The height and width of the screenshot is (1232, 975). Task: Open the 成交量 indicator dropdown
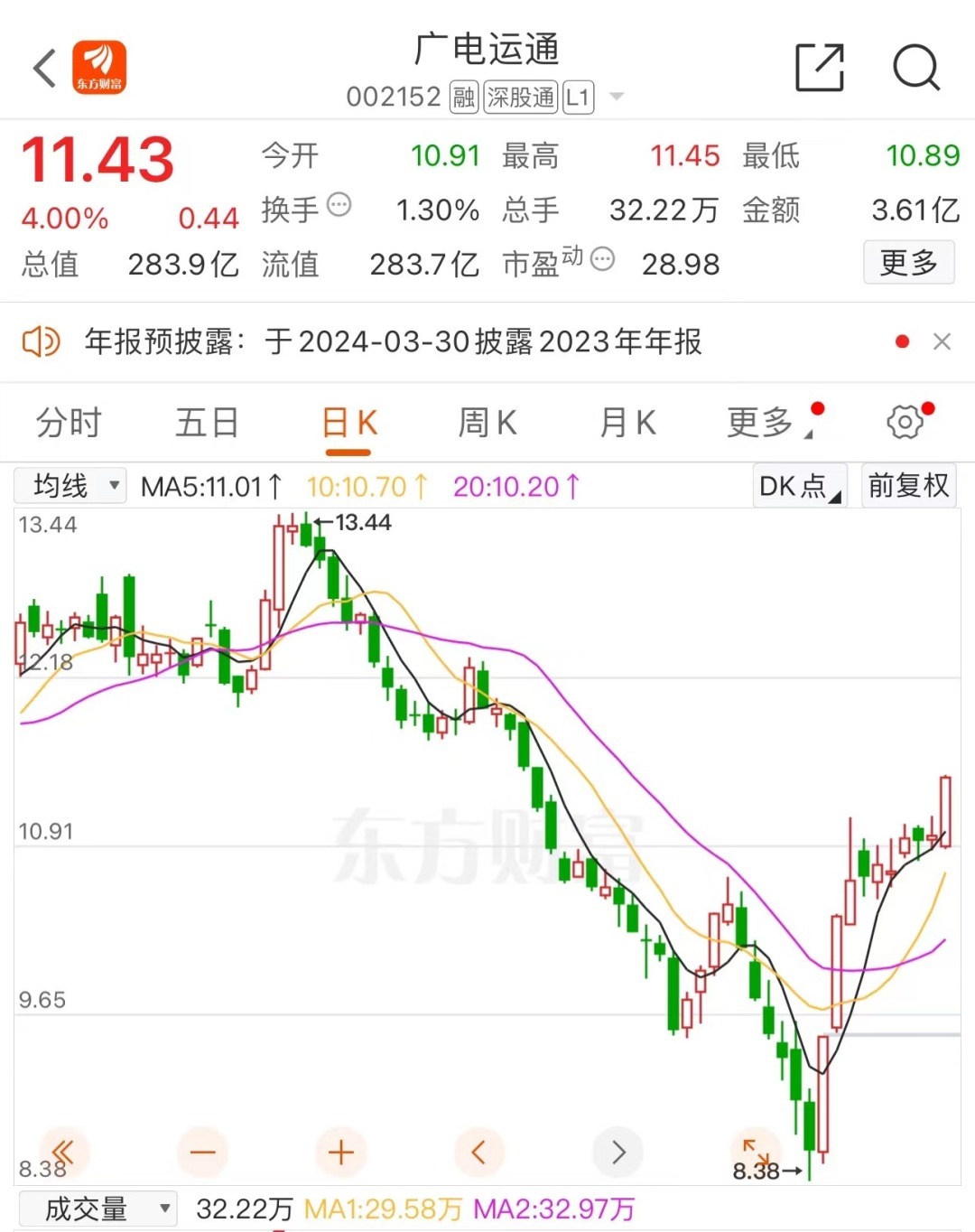click(97, 1209)
